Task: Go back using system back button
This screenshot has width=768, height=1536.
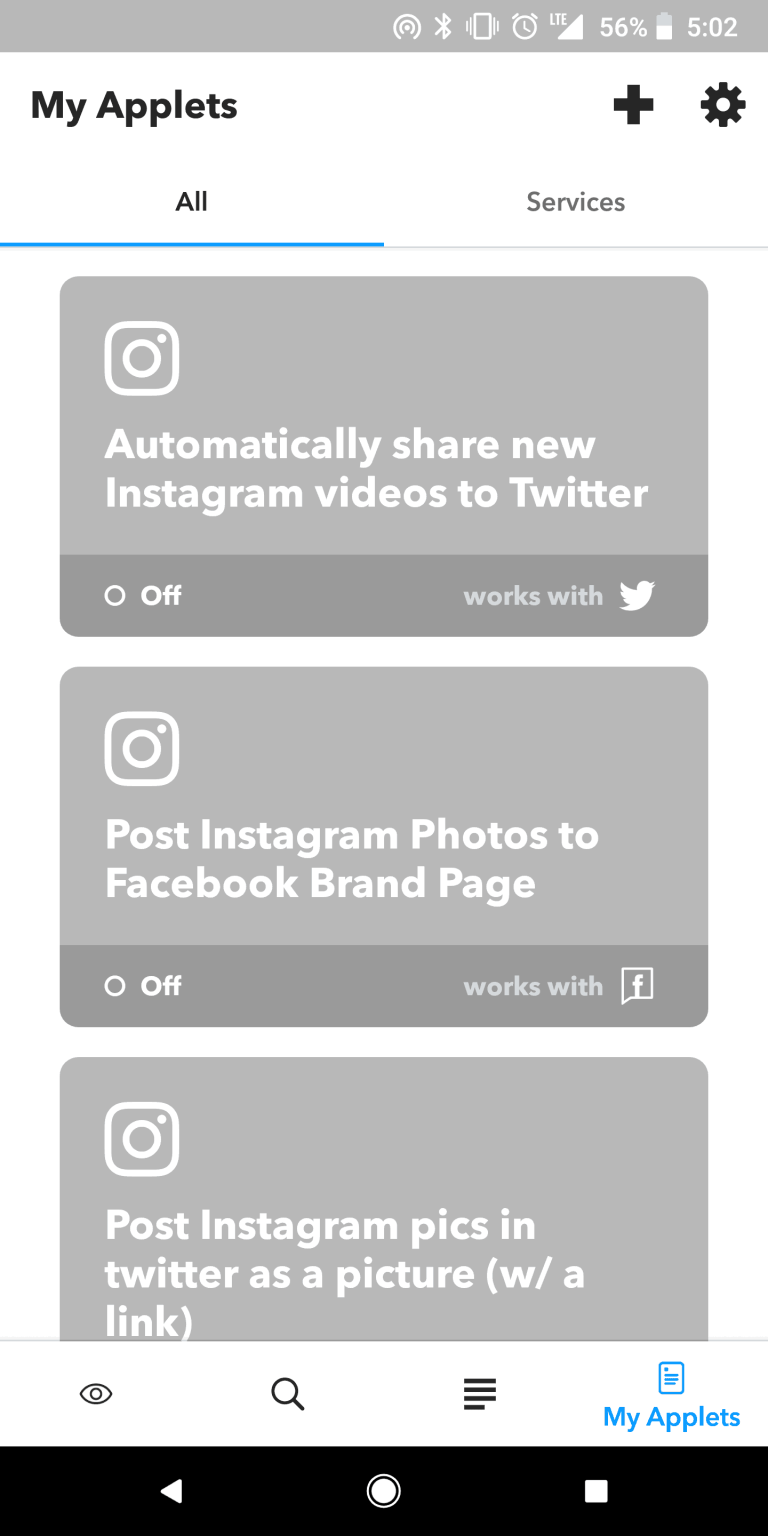Action: pos(171,1491)
